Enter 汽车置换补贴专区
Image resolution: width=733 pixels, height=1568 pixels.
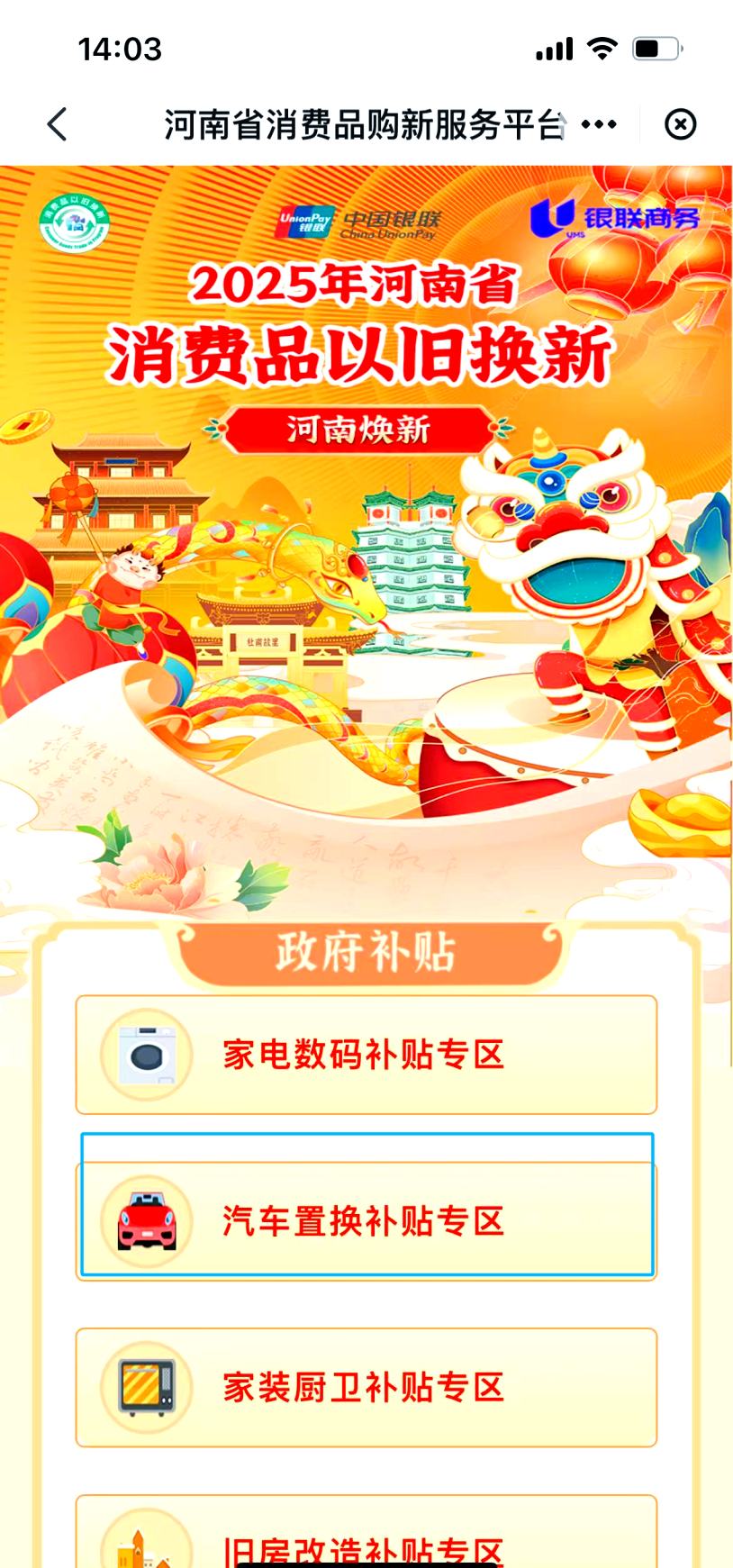366,1220
